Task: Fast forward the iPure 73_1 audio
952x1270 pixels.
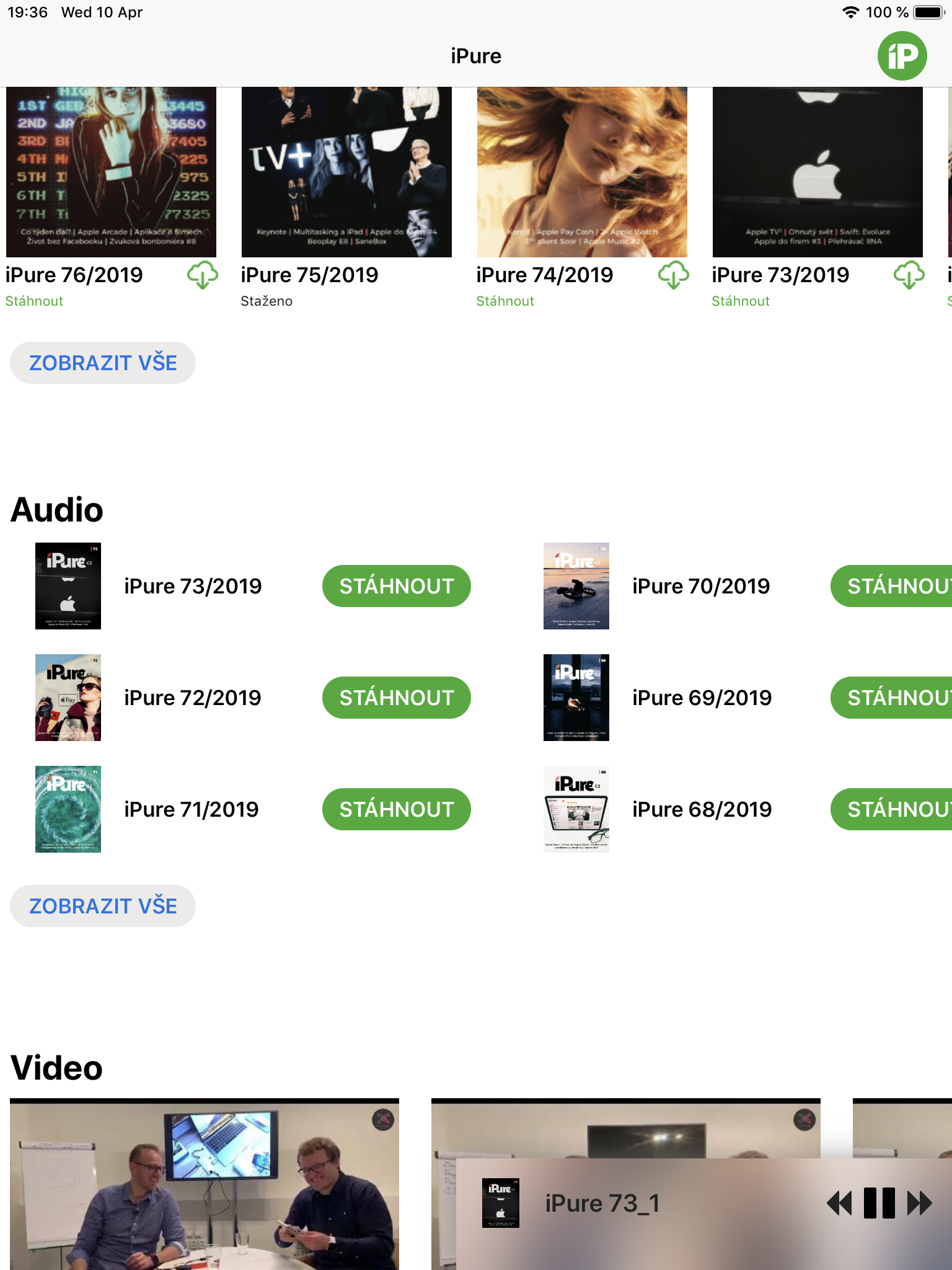Action: (919, 1203)
